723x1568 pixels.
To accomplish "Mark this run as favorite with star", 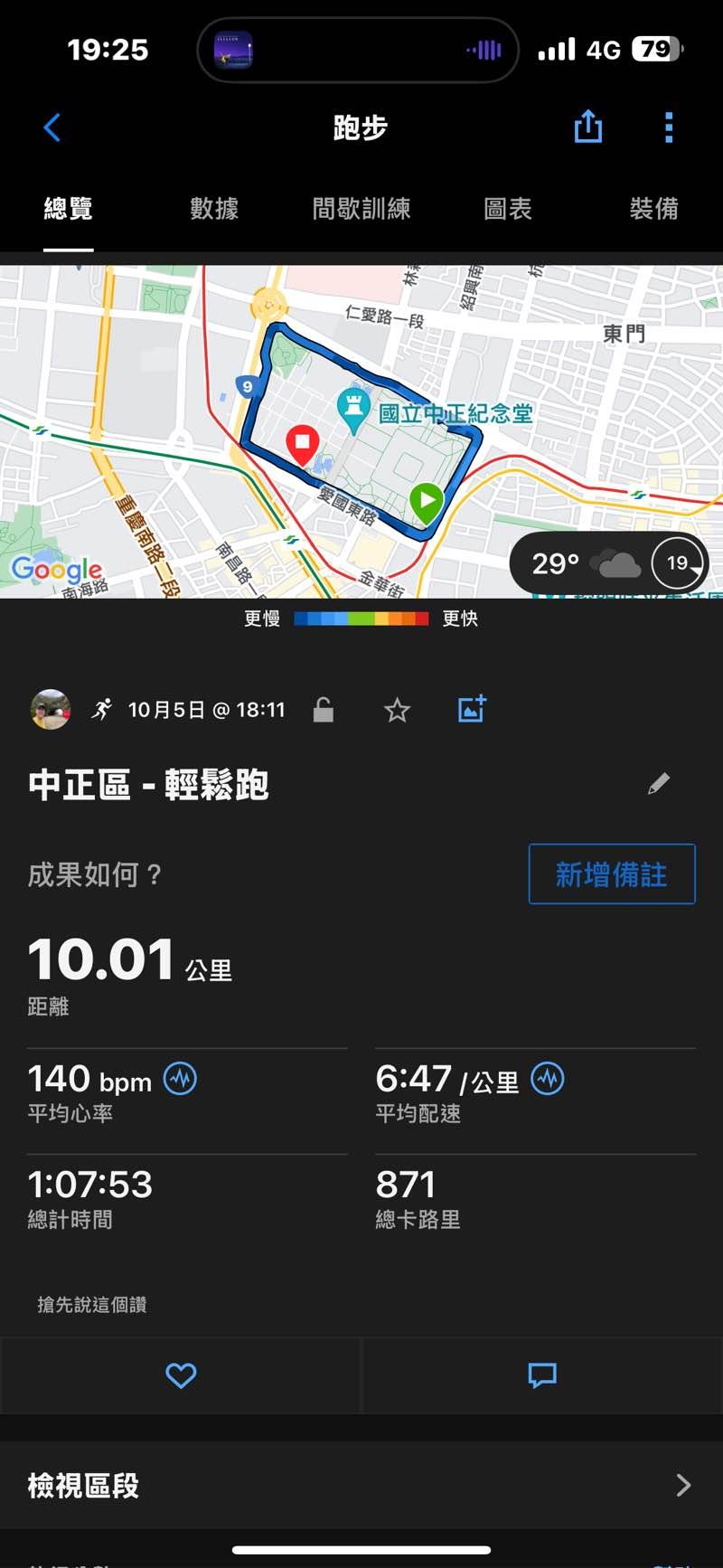I will coord(397,710).
